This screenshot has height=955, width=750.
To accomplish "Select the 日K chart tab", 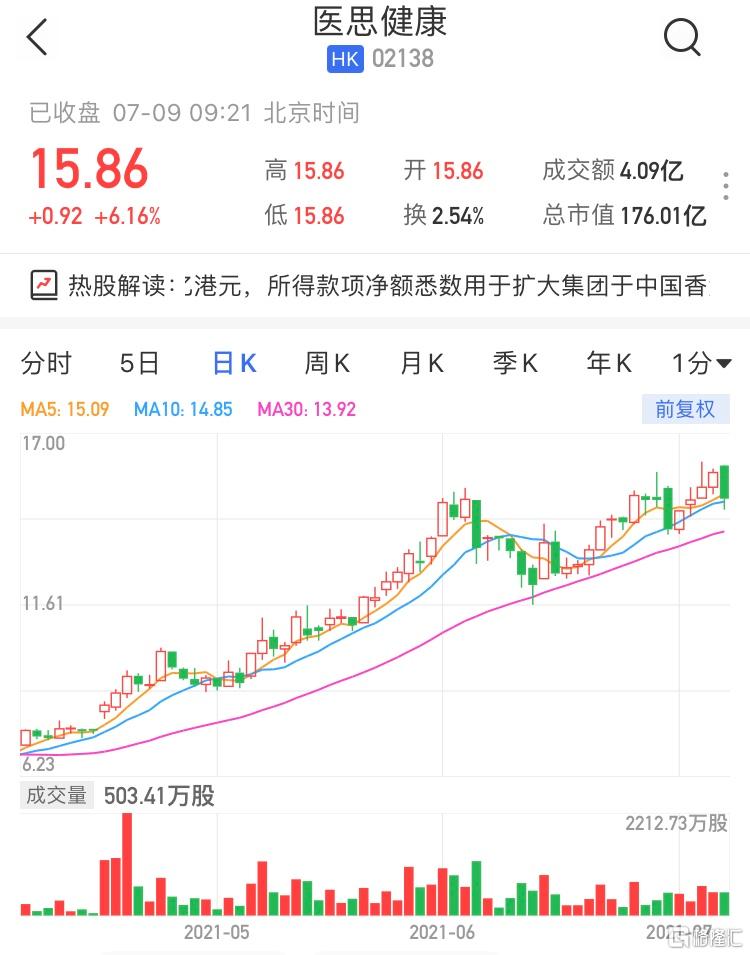I will coord(235,363).
